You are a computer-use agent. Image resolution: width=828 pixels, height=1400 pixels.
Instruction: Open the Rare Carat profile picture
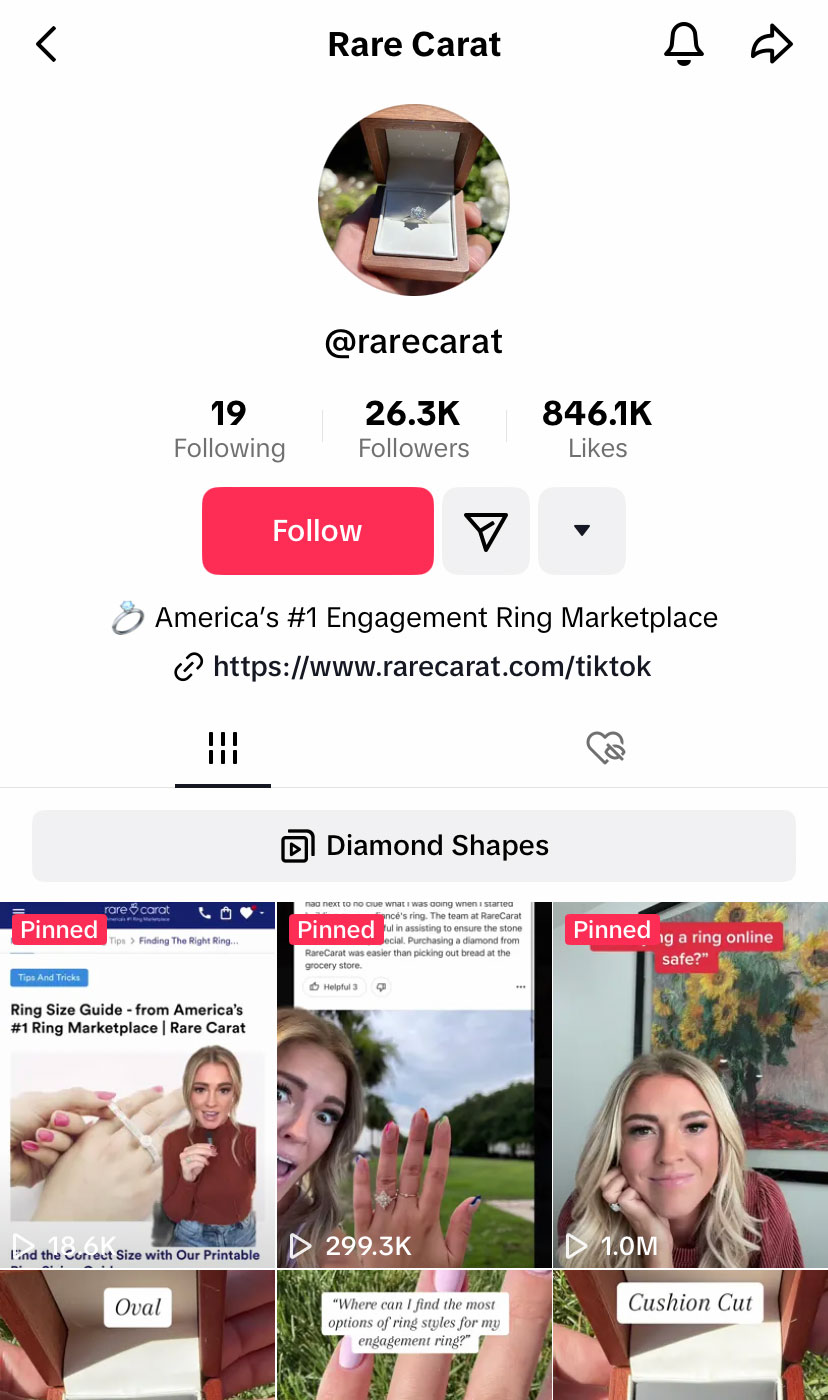tap(414, 200)
